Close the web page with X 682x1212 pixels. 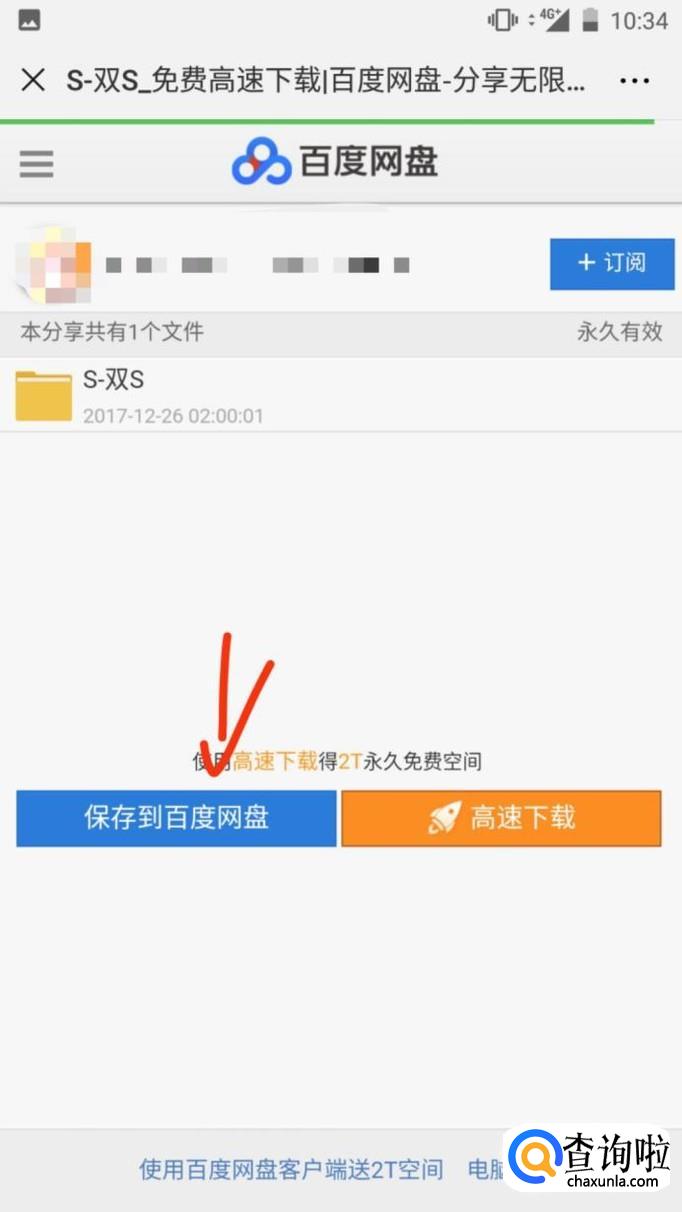(33, 80)
